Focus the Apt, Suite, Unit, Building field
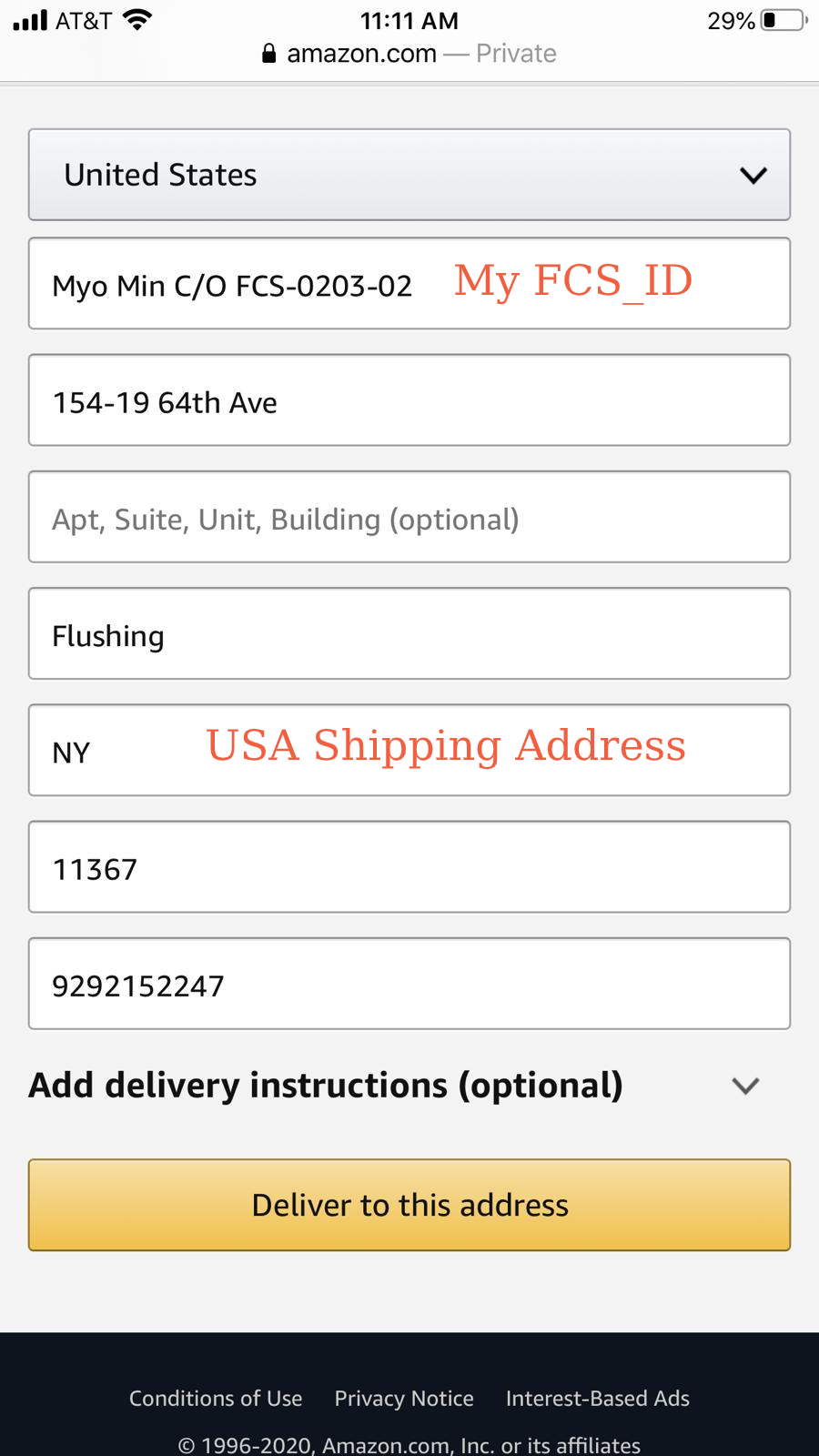This screenshot has height=1456, width=819. [409, 518]
